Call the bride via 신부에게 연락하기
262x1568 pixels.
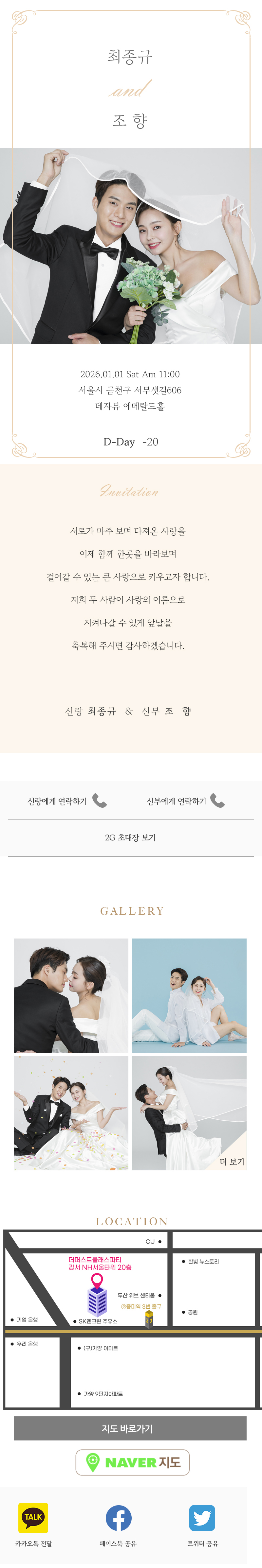click(x=185, y=801)
